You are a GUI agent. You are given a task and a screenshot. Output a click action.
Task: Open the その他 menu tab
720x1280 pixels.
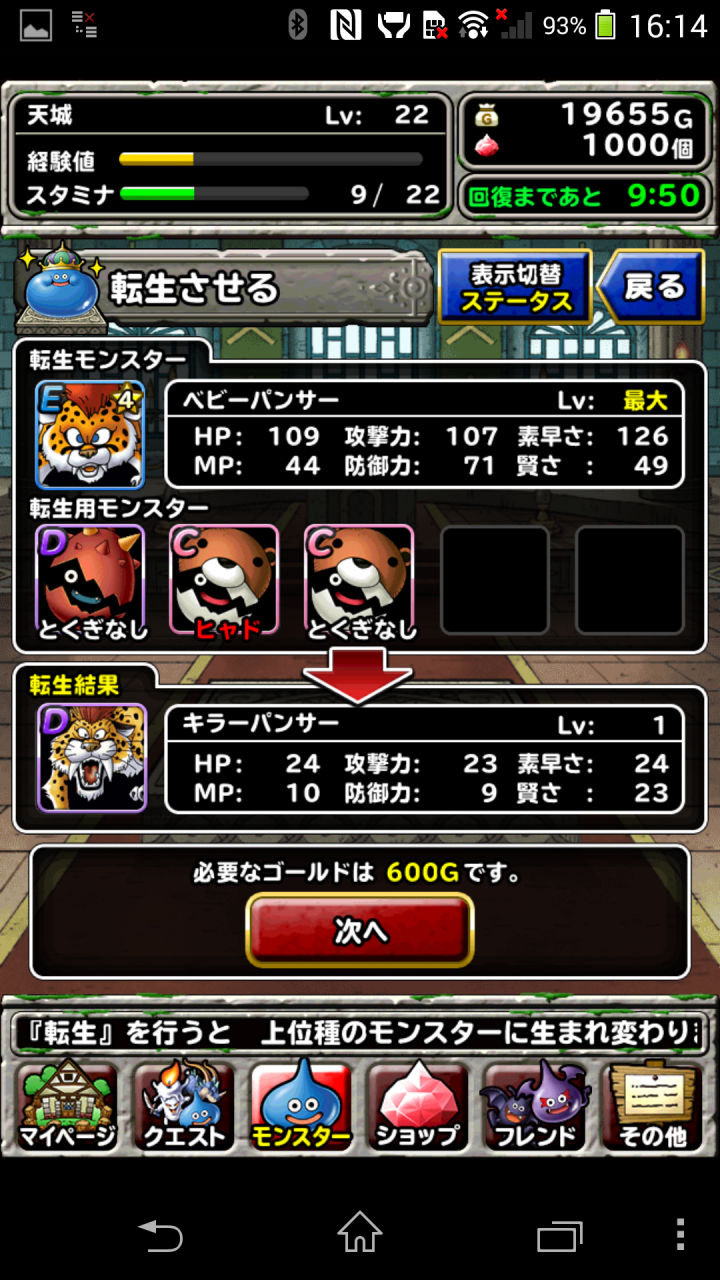tap(652, 1106)
